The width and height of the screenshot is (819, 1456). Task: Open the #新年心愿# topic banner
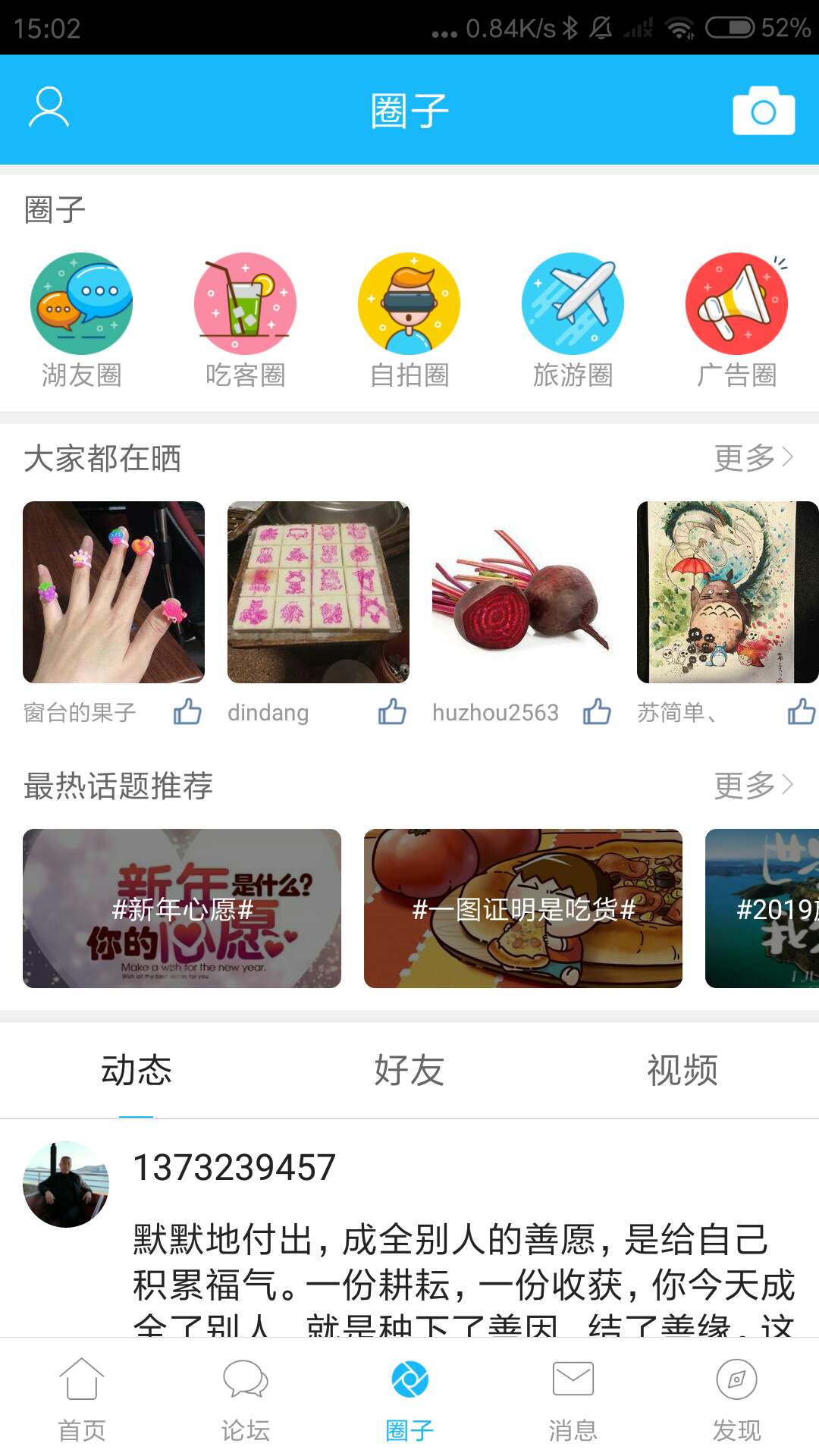point(183,909)
